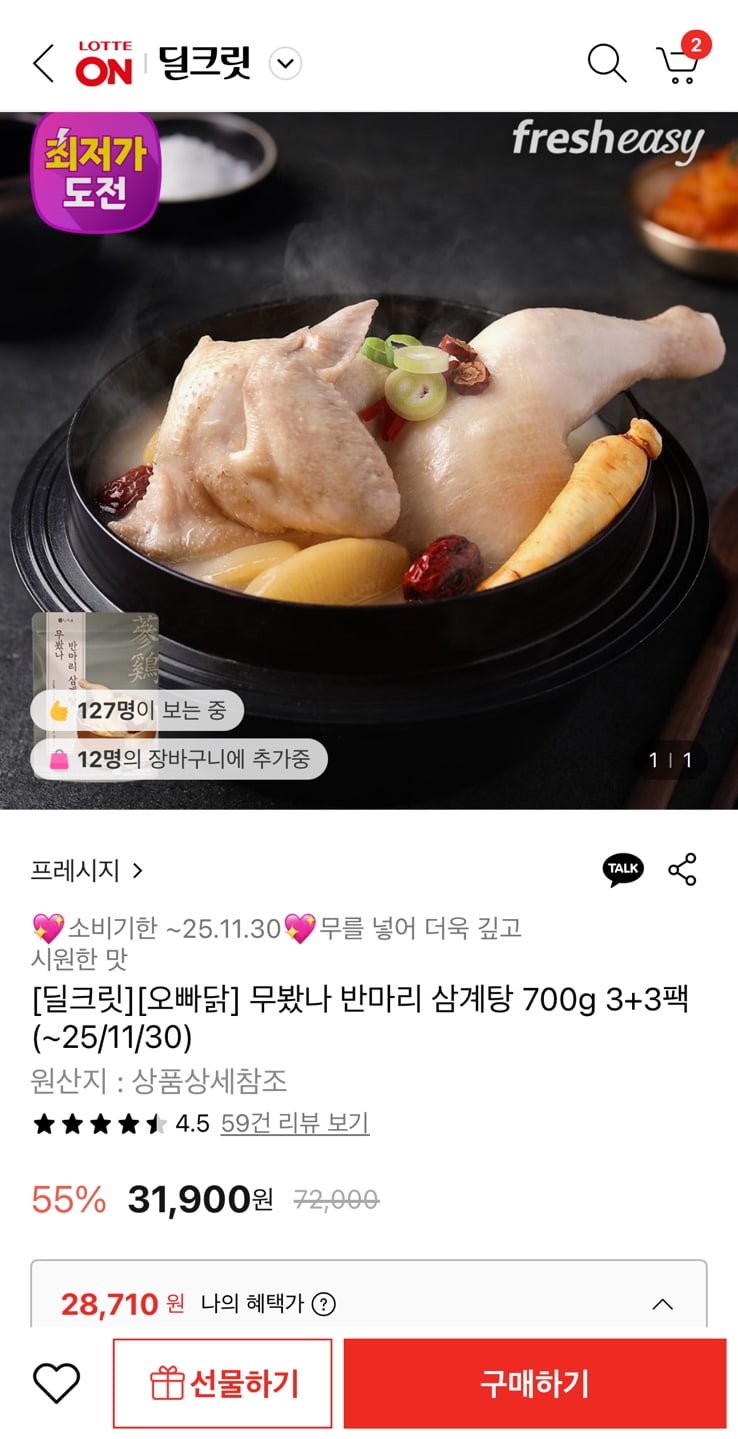The height and width of the screenshot is (1439, 738).
Task: Go back using the top-left arrow
Action: (x=44, y=64)
